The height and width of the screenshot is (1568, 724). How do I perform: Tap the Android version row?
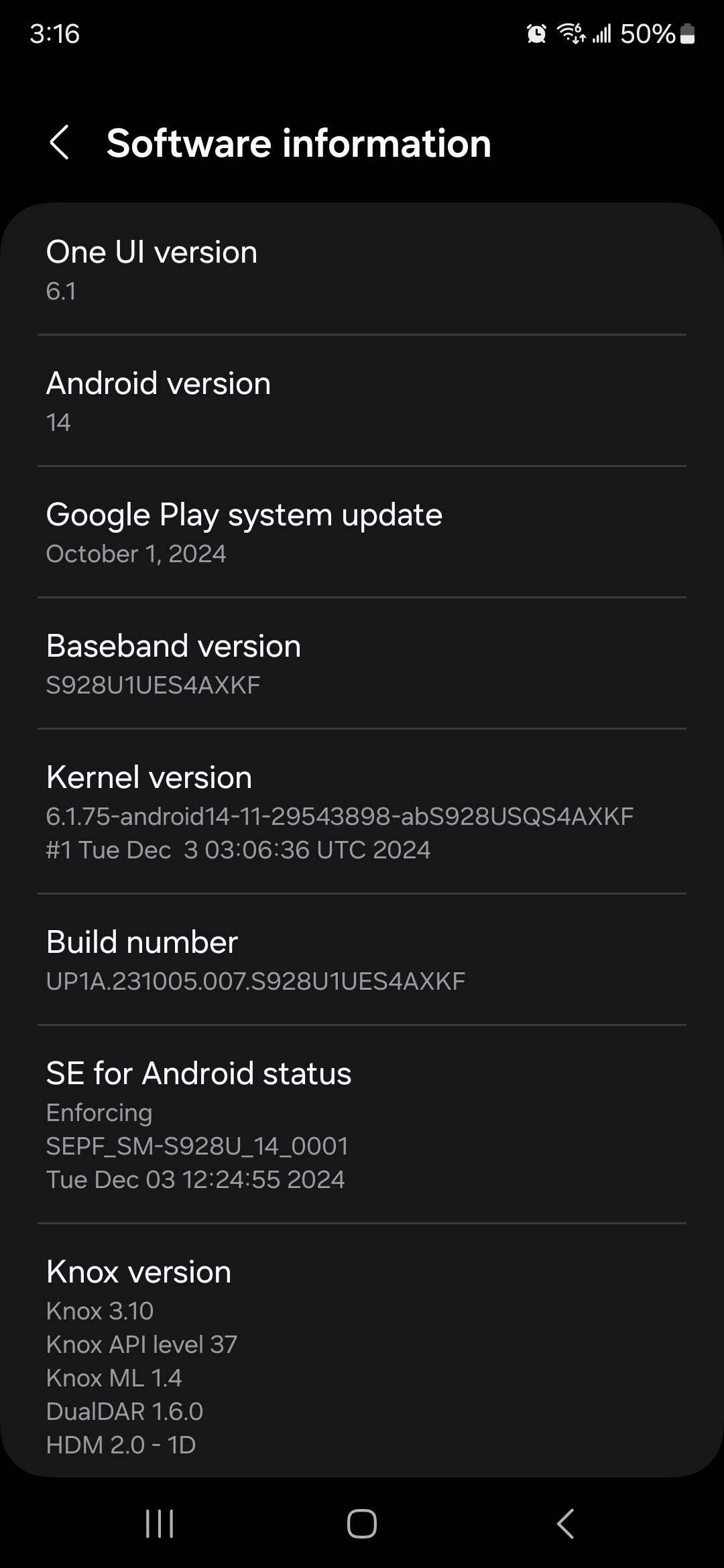click(362, 401)
